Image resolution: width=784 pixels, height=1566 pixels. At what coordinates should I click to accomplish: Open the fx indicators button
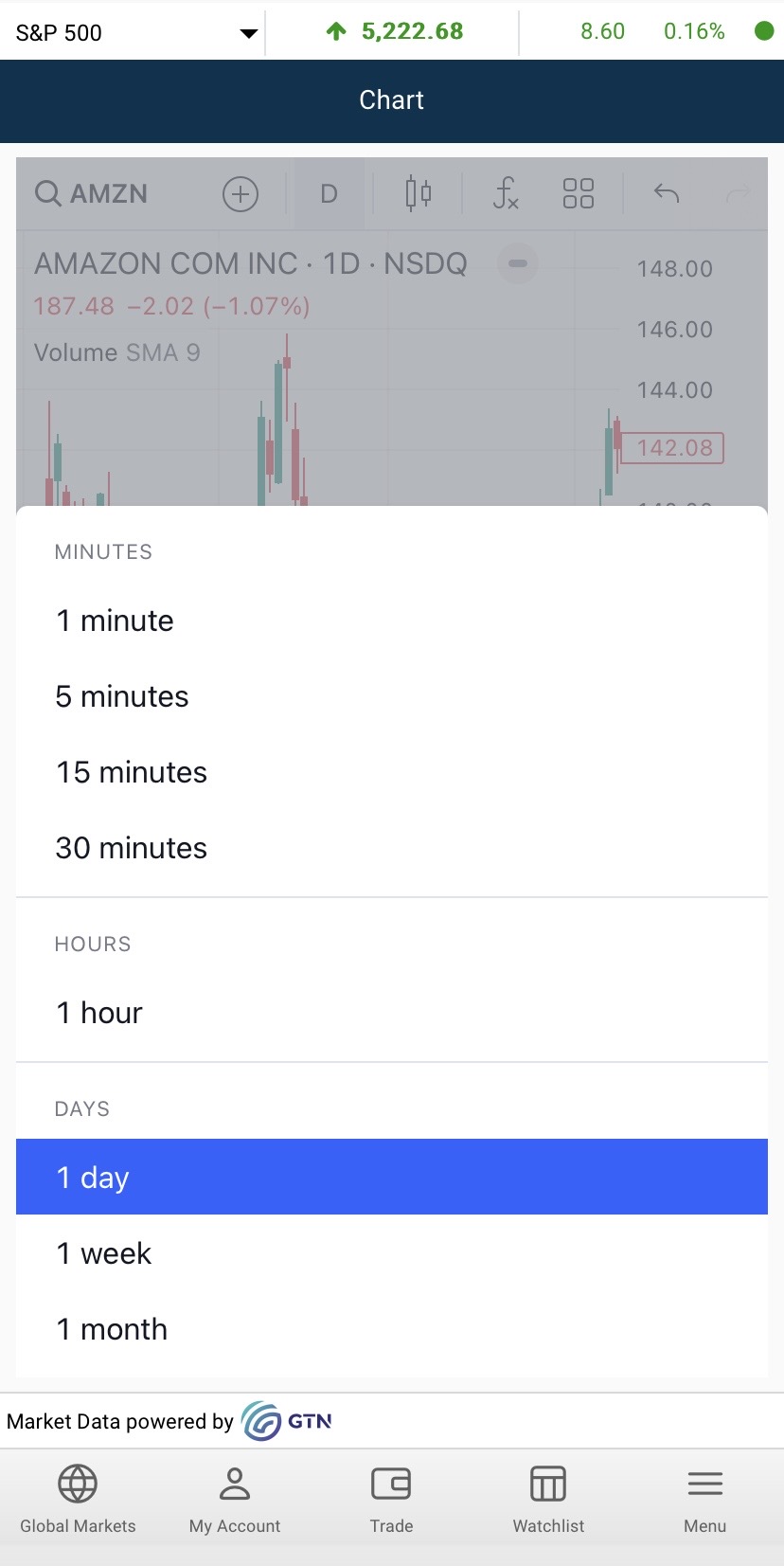(506, 193)
